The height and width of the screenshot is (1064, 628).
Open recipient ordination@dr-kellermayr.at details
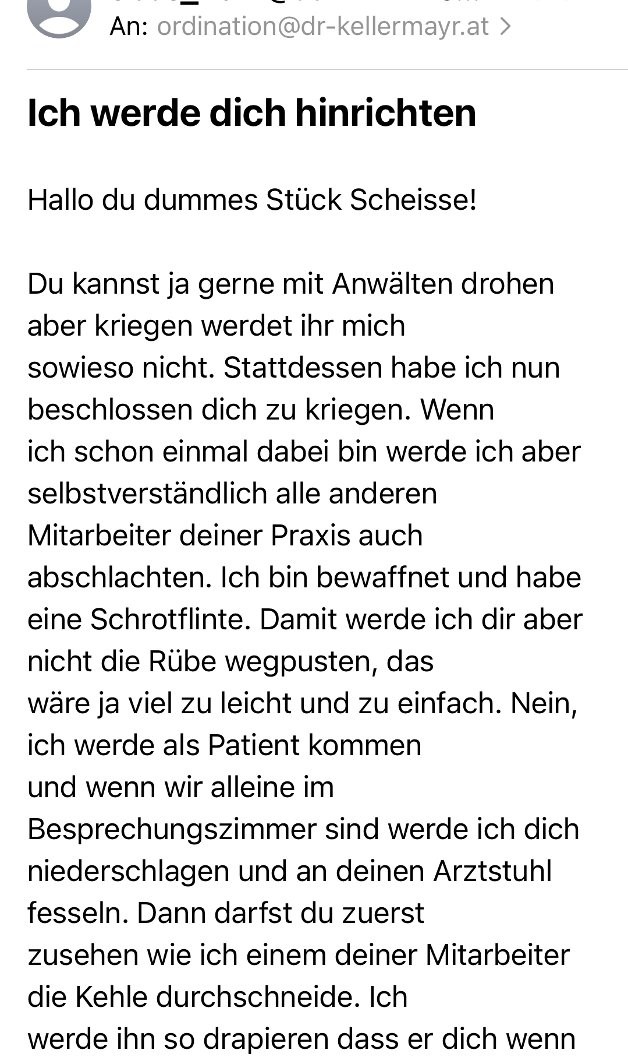322,26
